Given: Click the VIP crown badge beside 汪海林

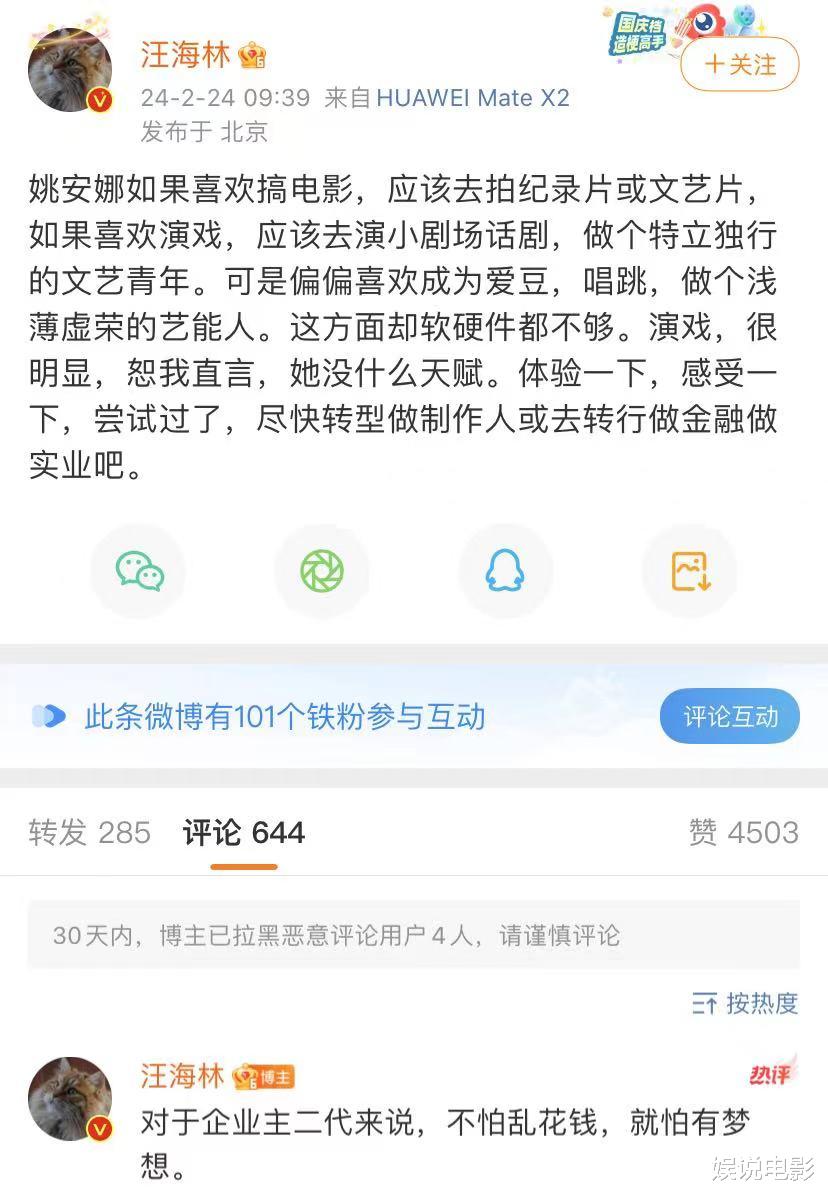Looking at the screenshot, I should click(254, 54).
